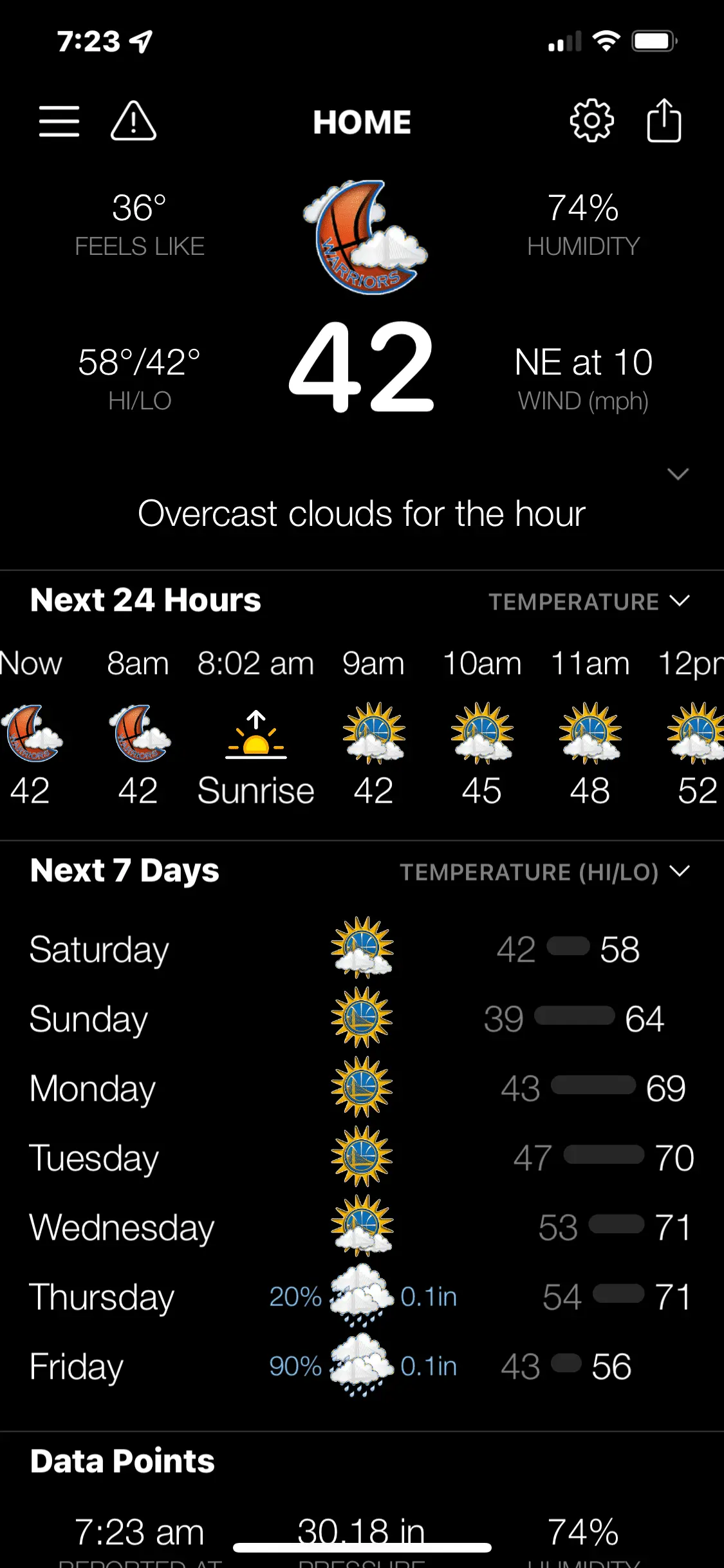Viewport: 724px width, 1568px height.
Task: Show Wednesday's forecast details
Action: (362, 1227)
